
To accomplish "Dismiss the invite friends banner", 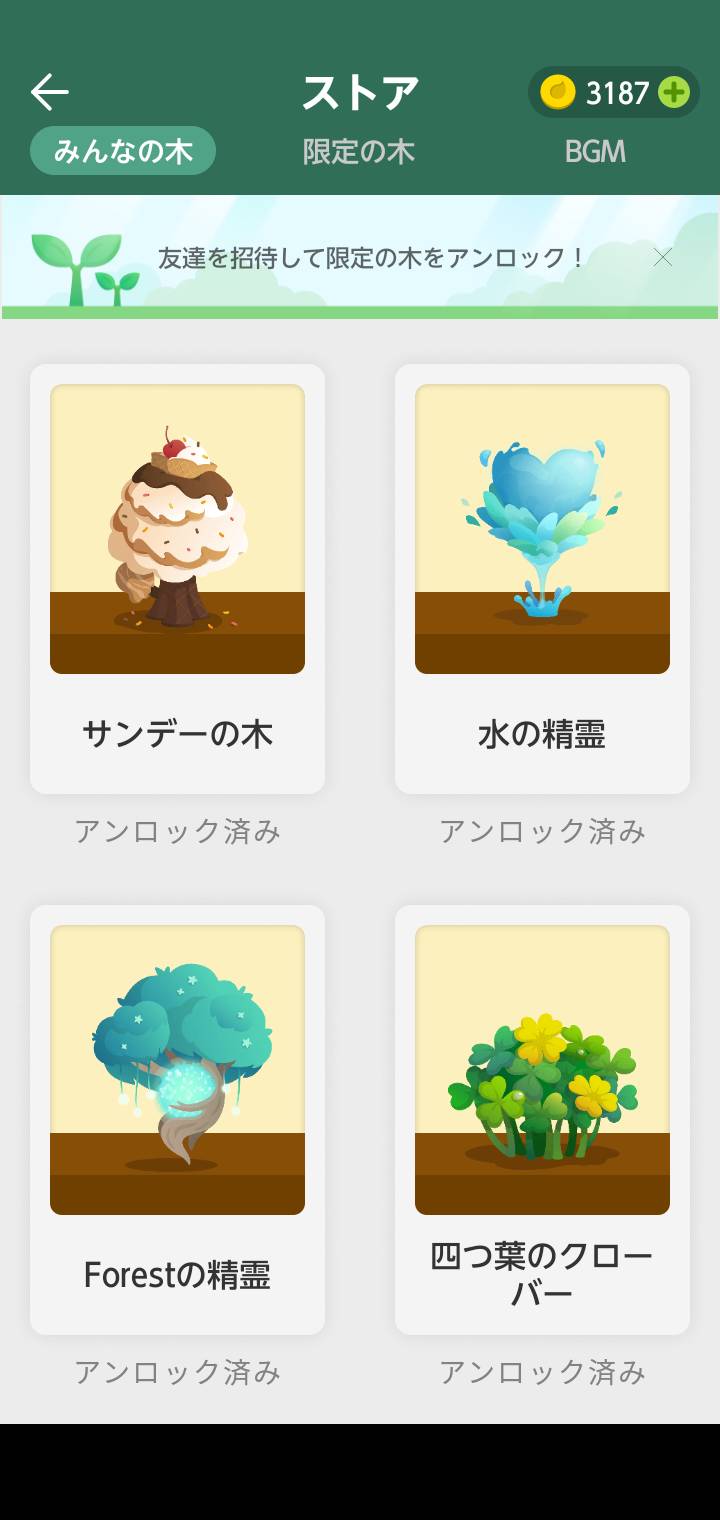I will 662,258.
